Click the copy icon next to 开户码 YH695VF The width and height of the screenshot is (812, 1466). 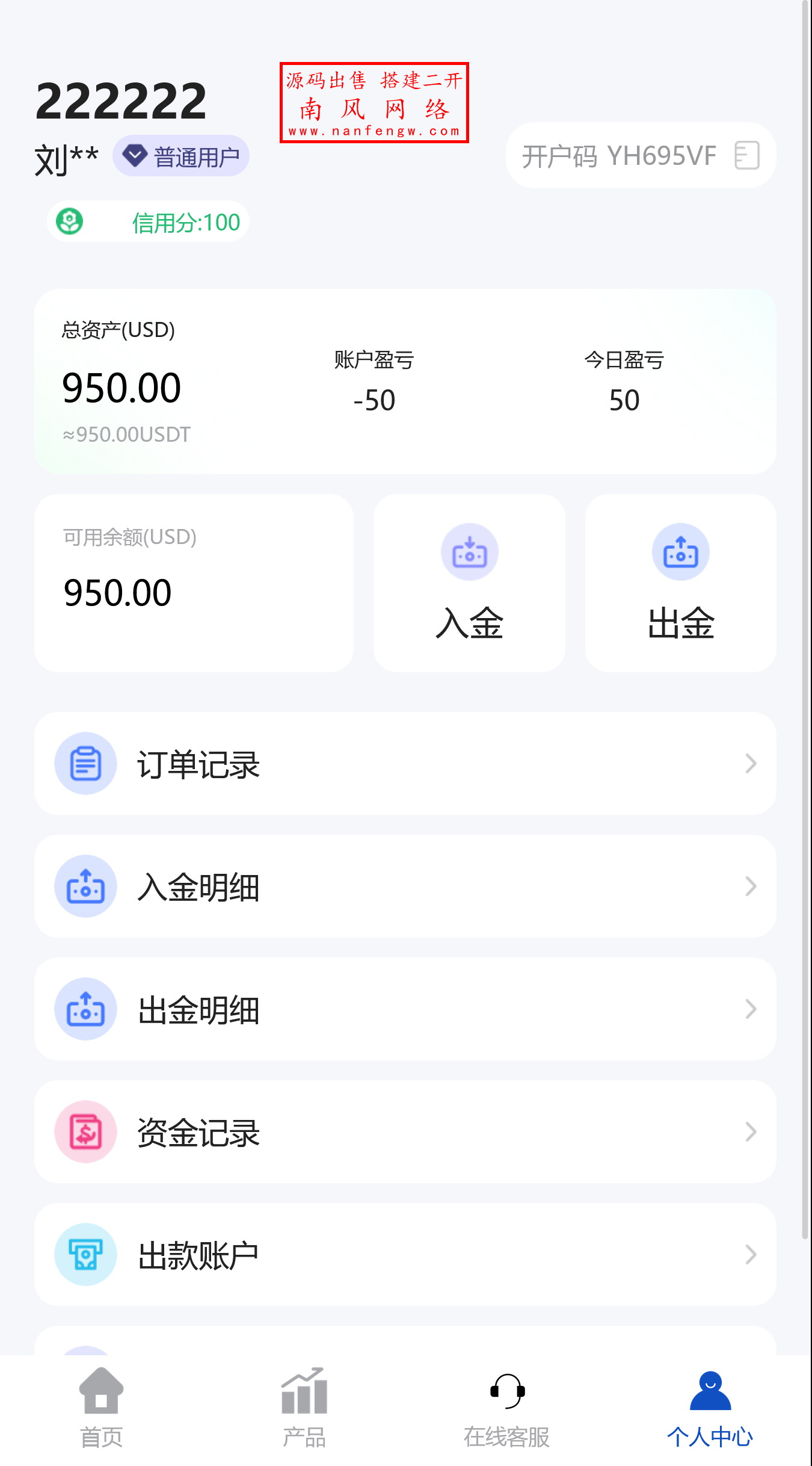click(748, 155)
